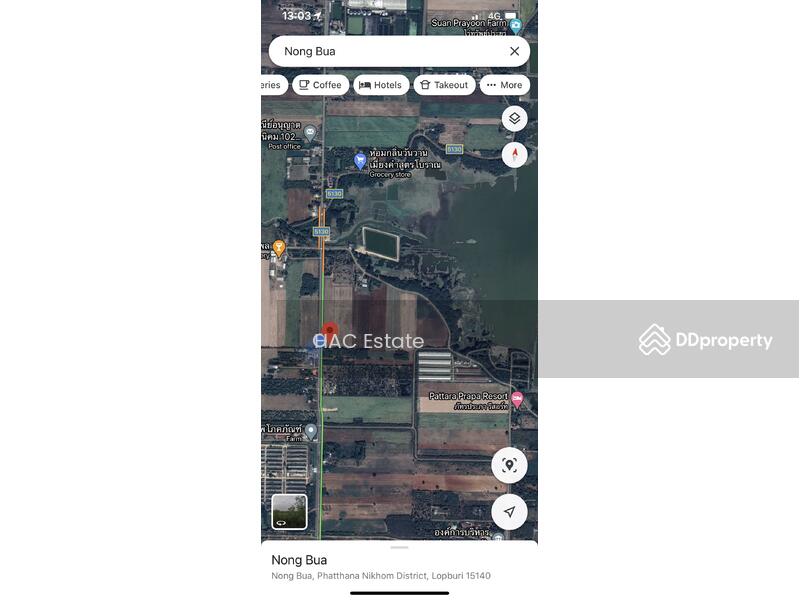Tap the red Nong Bua location pin
This screenshot has width=800, height=600.
coord(329,331)
